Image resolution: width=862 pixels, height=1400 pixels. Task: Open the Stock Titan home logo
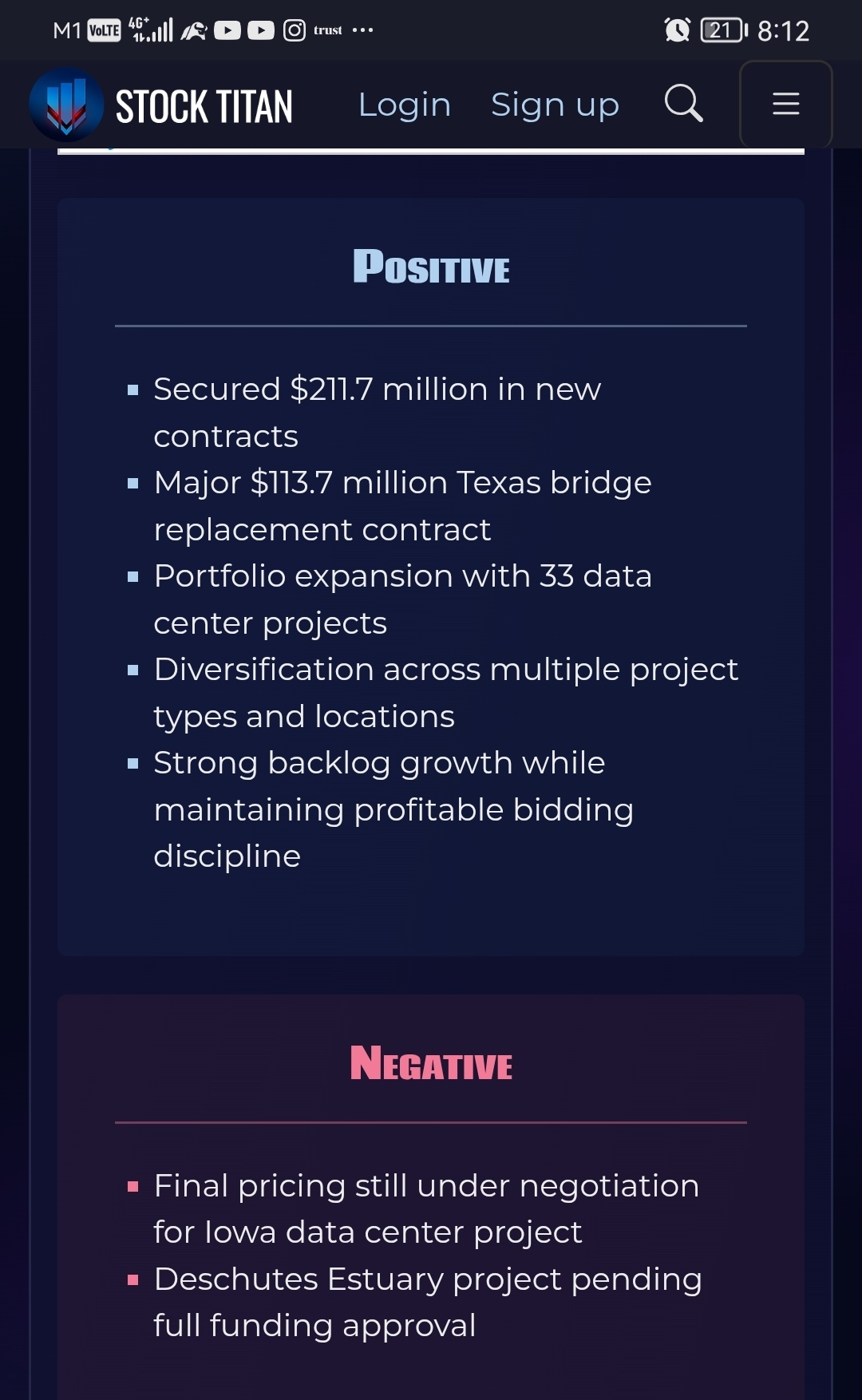click(x=161, y=105)
